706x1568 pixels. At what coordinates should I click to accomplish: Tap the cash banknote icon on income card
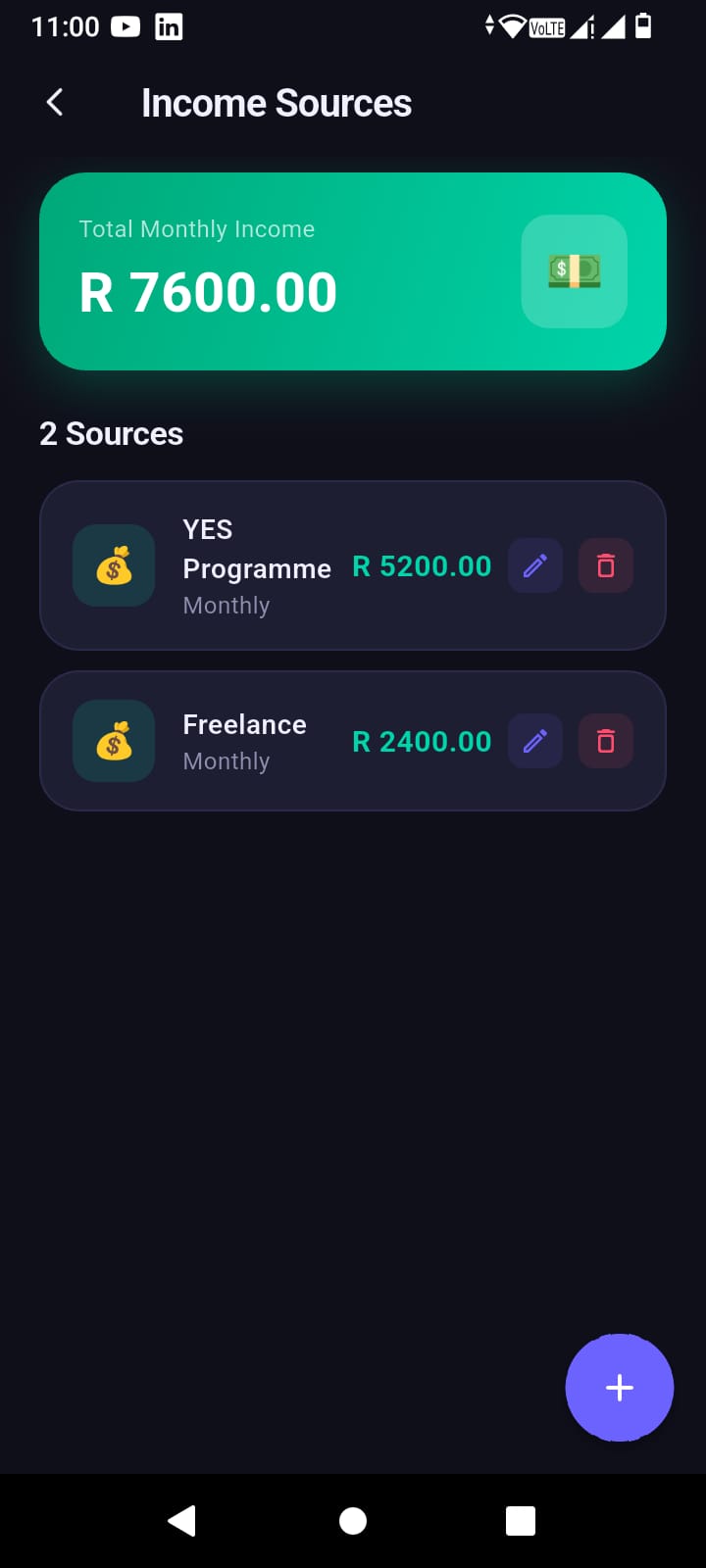pyautogui.click(x=574, y=271)
